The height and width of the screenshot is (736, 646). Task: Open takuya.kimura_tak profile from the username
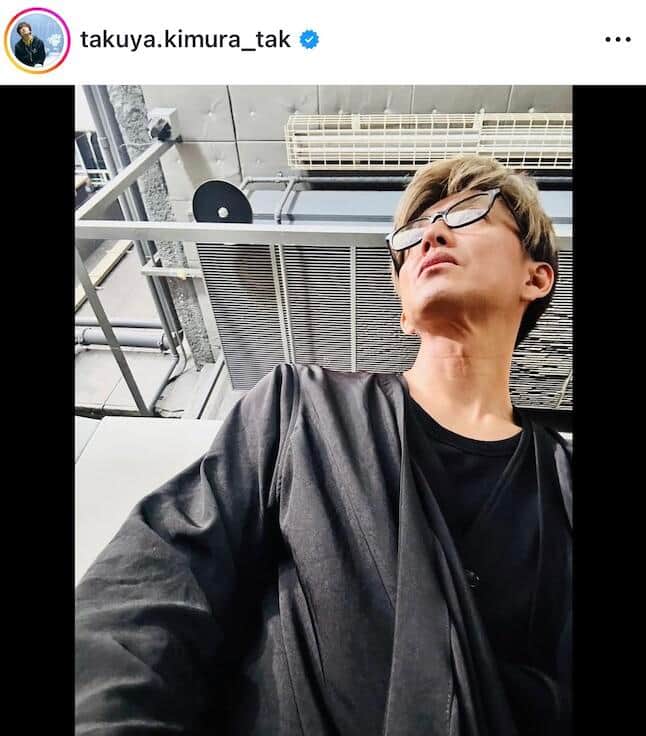pyautogui.click(x=186, y=40)
